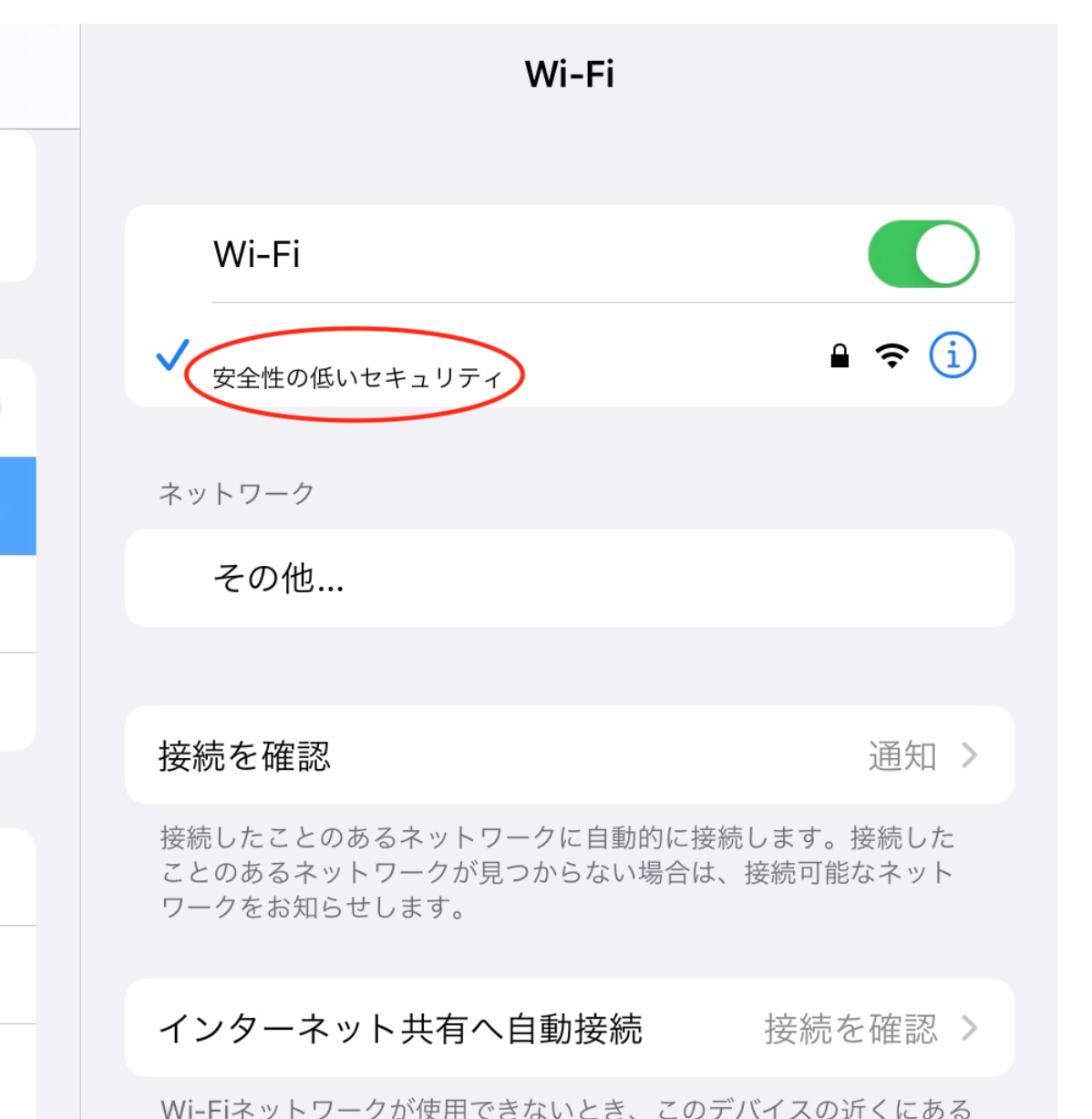Open info for the connected network
Viewport: 1092px width, 1119px height.
point(953,354)
